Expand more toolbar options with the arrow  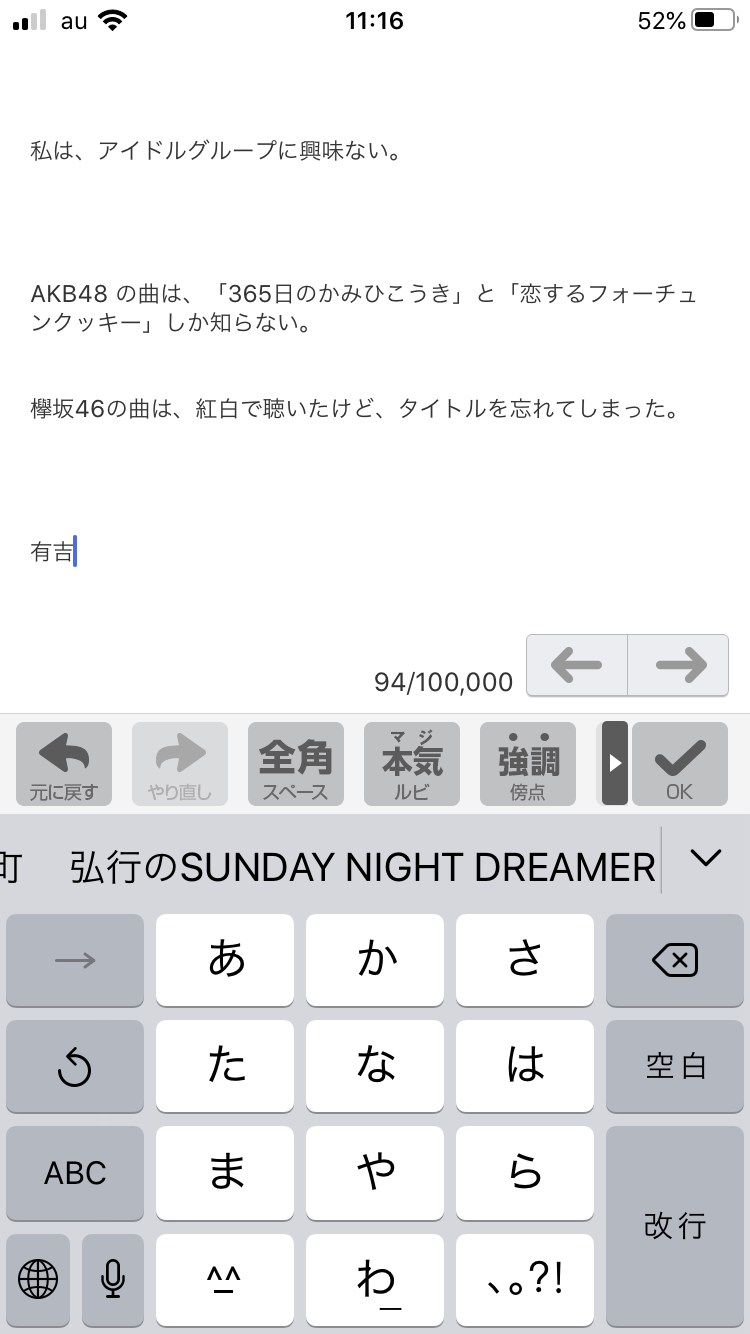point(615,764)
